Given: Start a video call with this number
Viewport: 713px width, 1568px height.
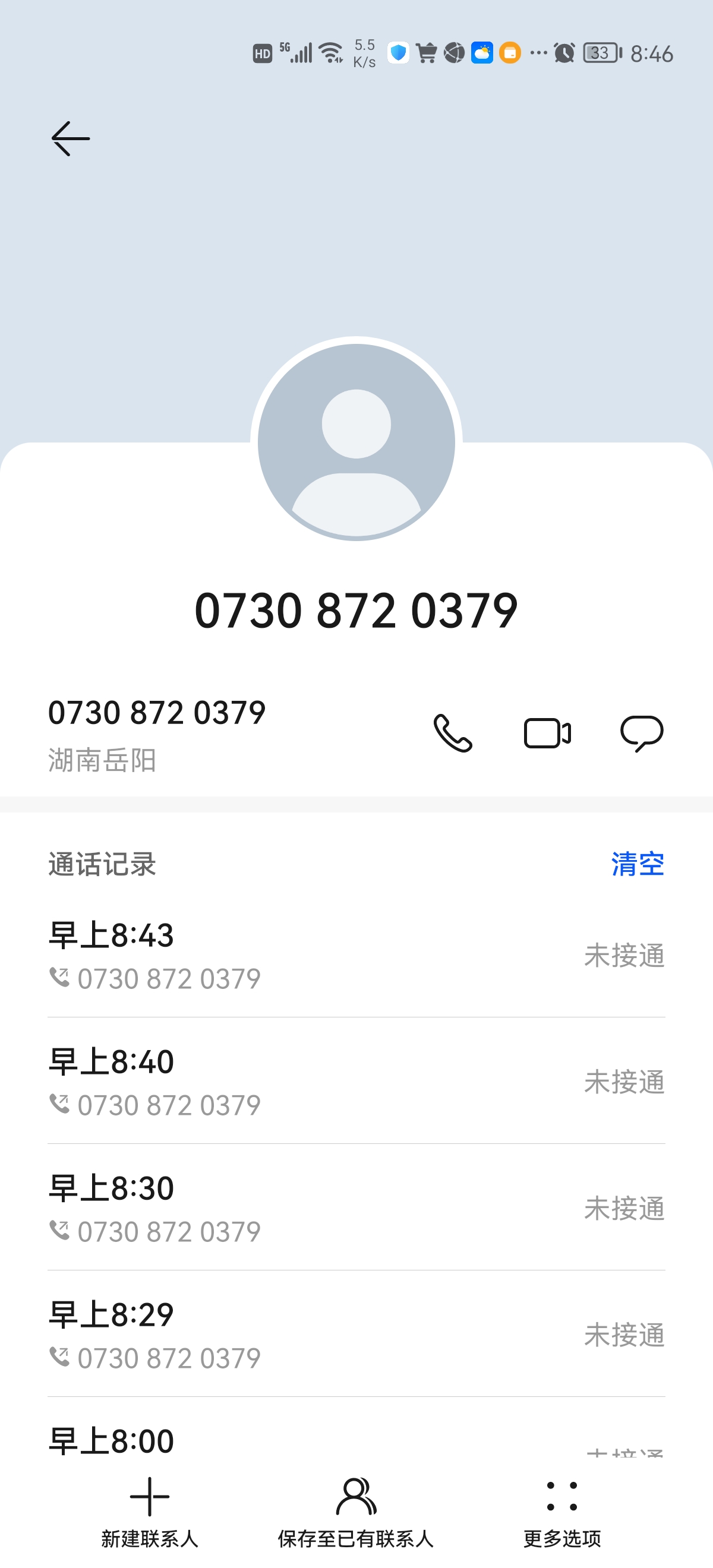Looking at the screenshot, I should coord(547,733).
